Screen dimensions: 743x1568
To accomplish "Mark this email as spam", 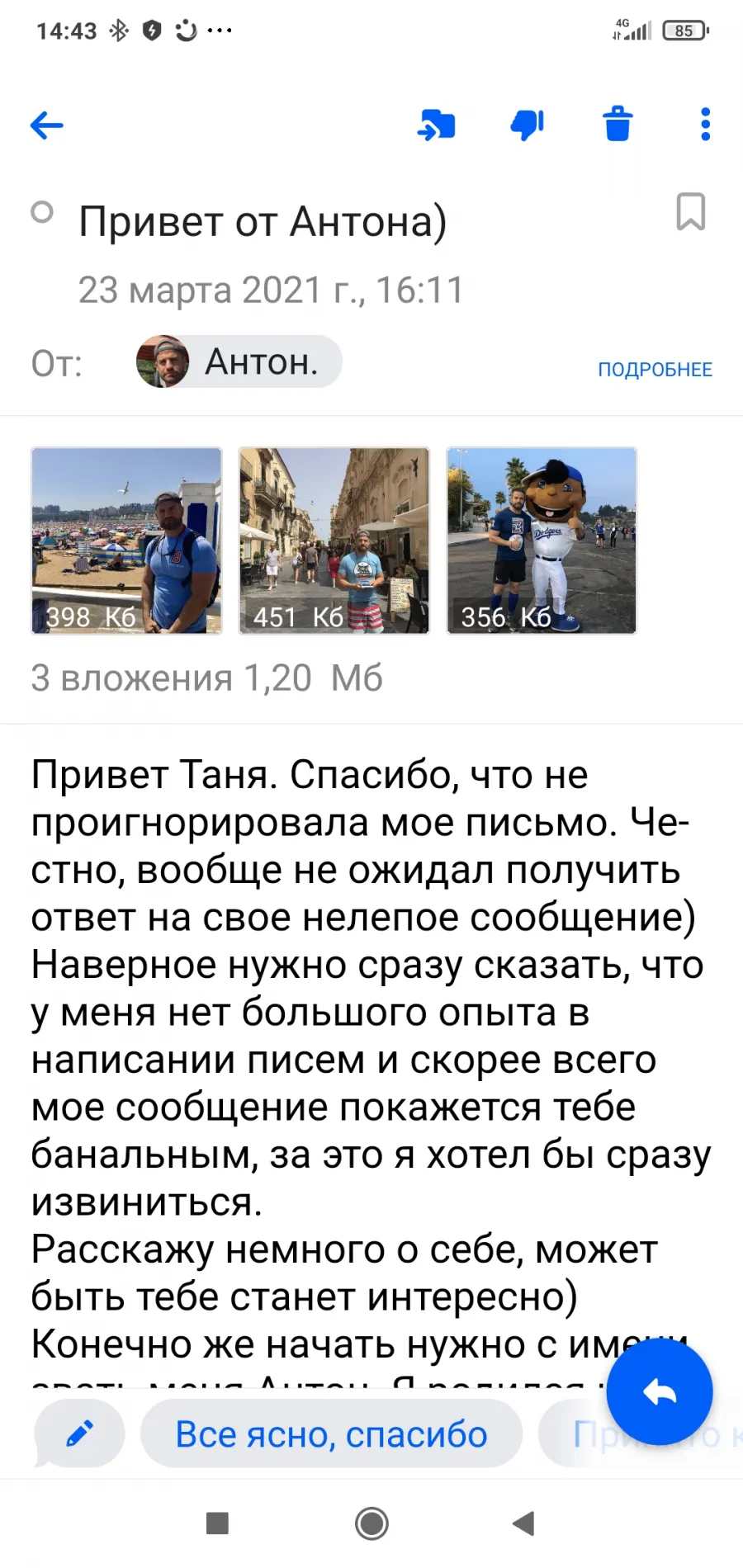I will (x=528, y=125).
